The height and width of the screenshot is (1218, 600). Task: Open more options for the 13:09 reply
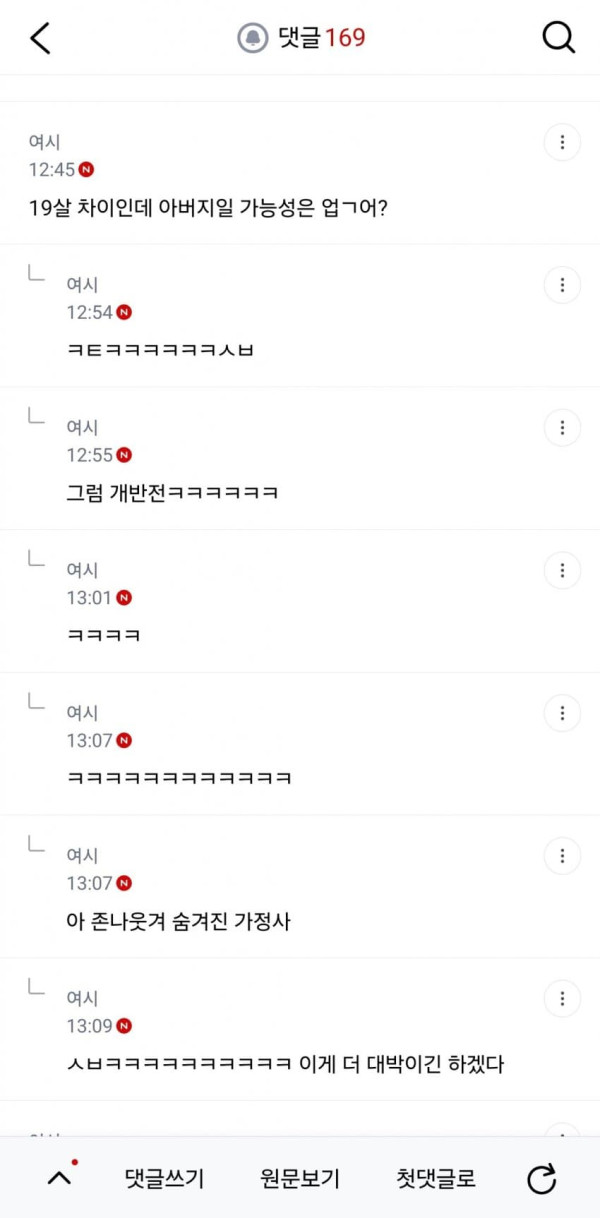pyautogui.click(x=562, y=998)
